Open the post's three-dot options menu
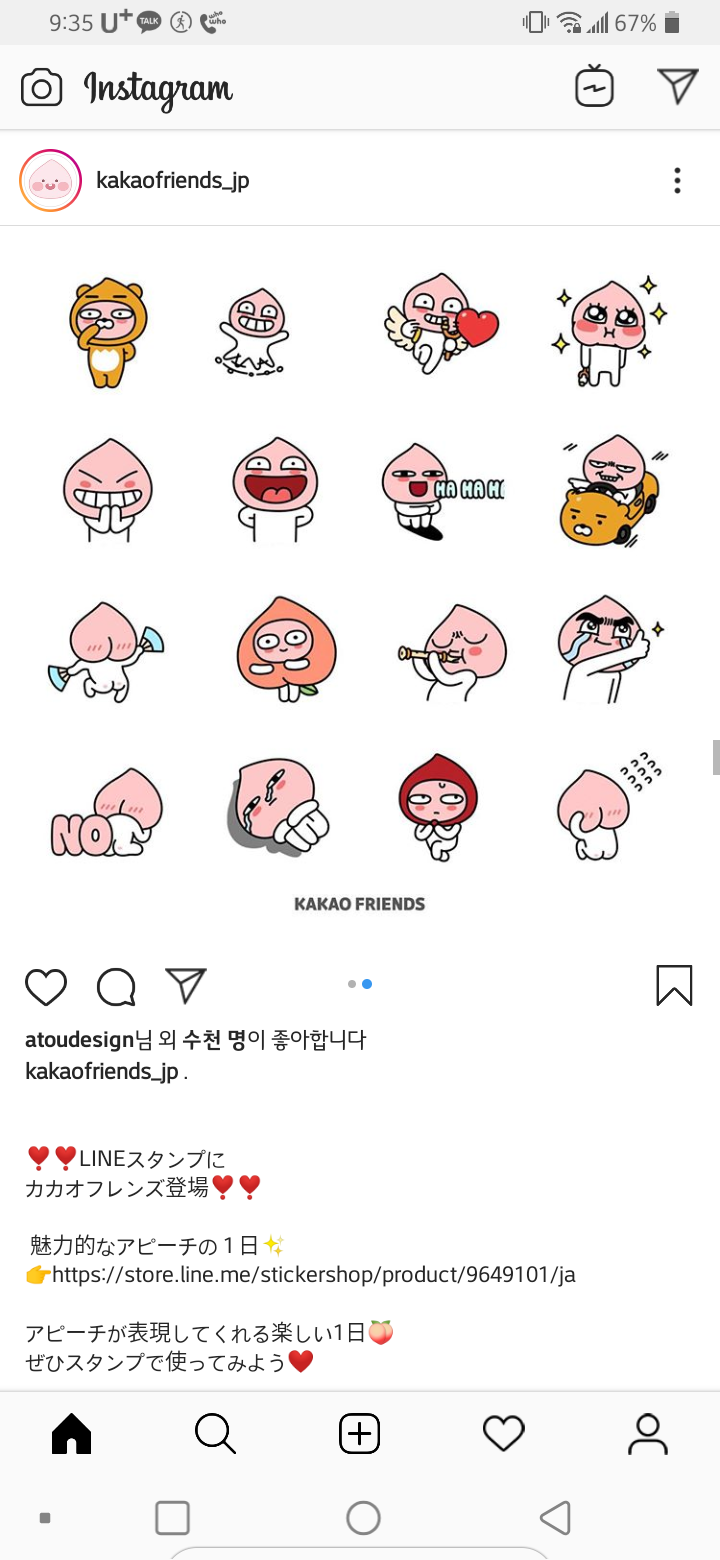The image size is (720, 1560). 677,181
